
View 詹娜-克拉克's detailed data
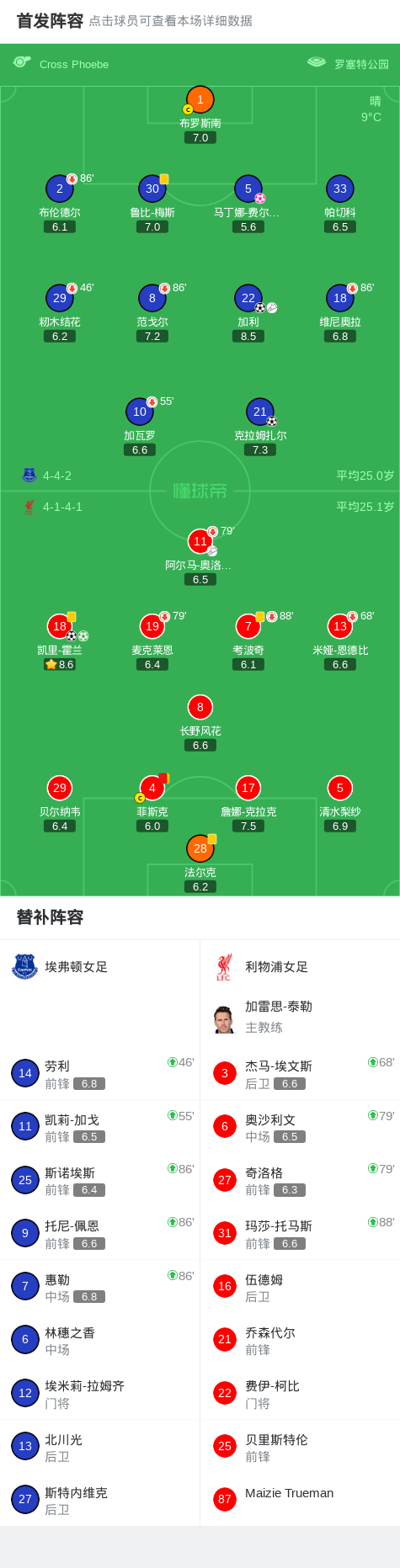(x=248, y=803)
